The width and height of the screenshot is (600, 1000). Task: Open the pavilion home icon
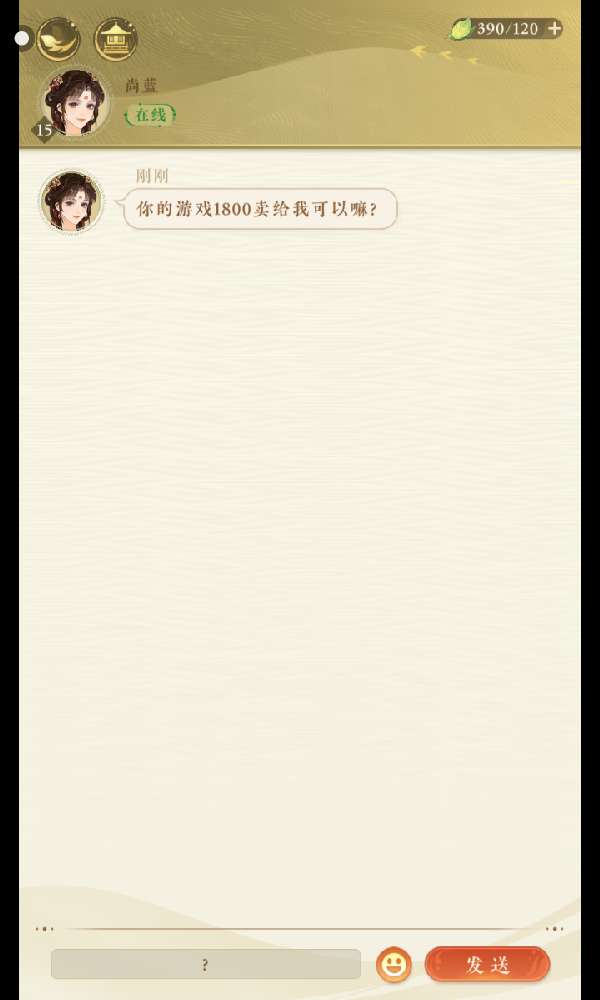[116, 40]
